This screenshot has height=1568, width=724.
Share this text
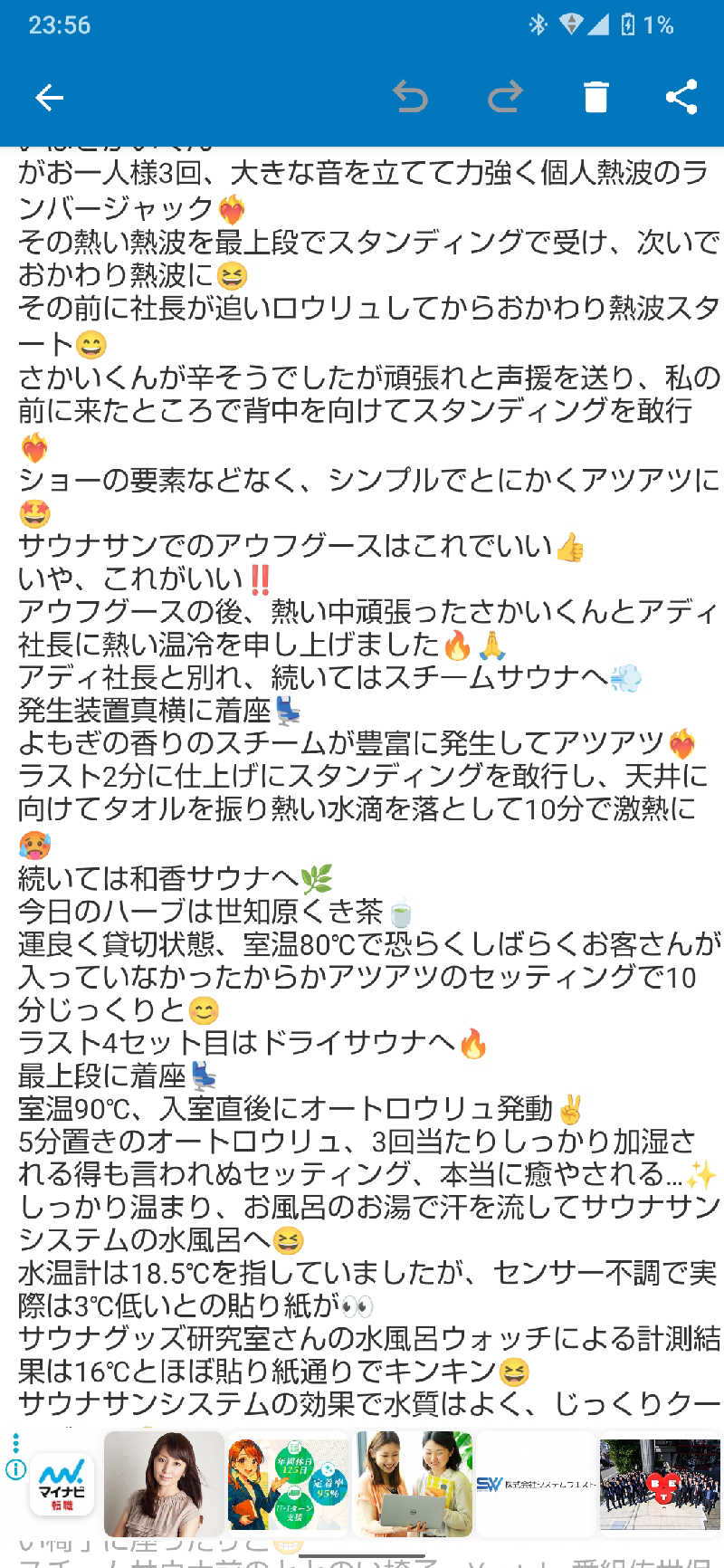(x=681, y=97)
